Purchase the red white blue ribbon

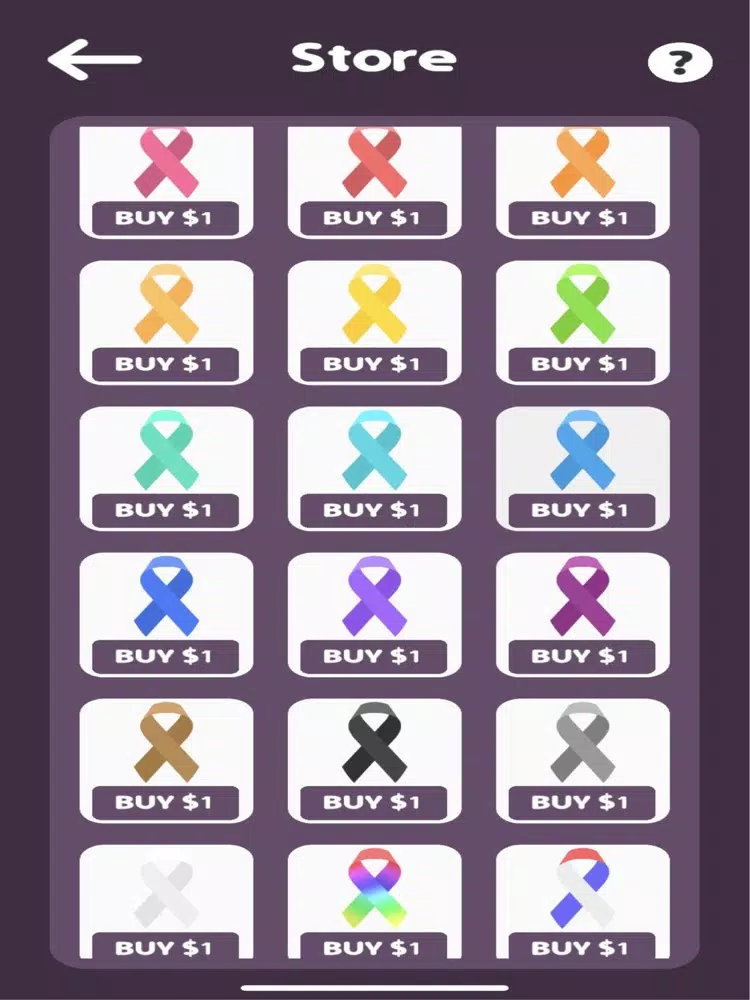(x=582, y=946)
